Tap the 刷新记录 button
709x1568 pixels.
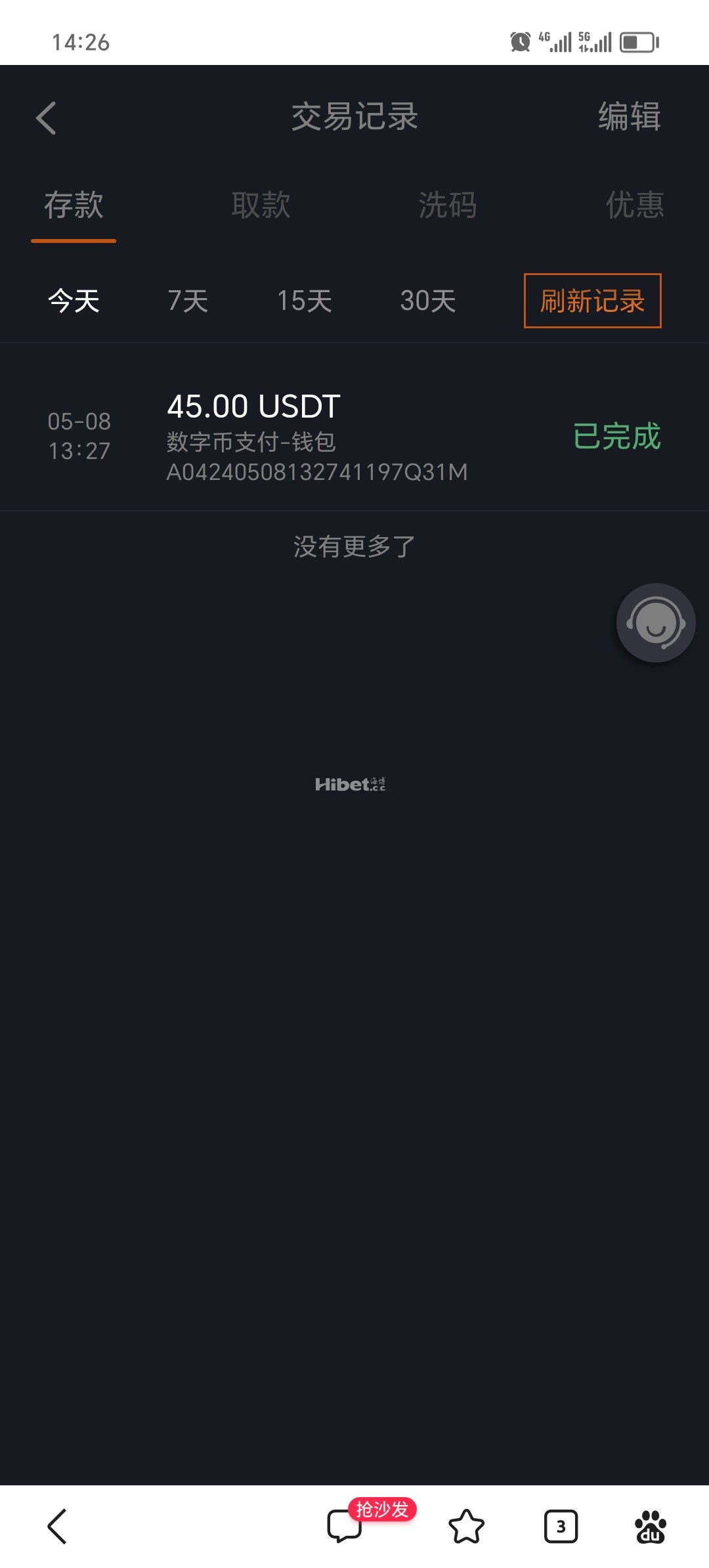[x=592, y=301]
